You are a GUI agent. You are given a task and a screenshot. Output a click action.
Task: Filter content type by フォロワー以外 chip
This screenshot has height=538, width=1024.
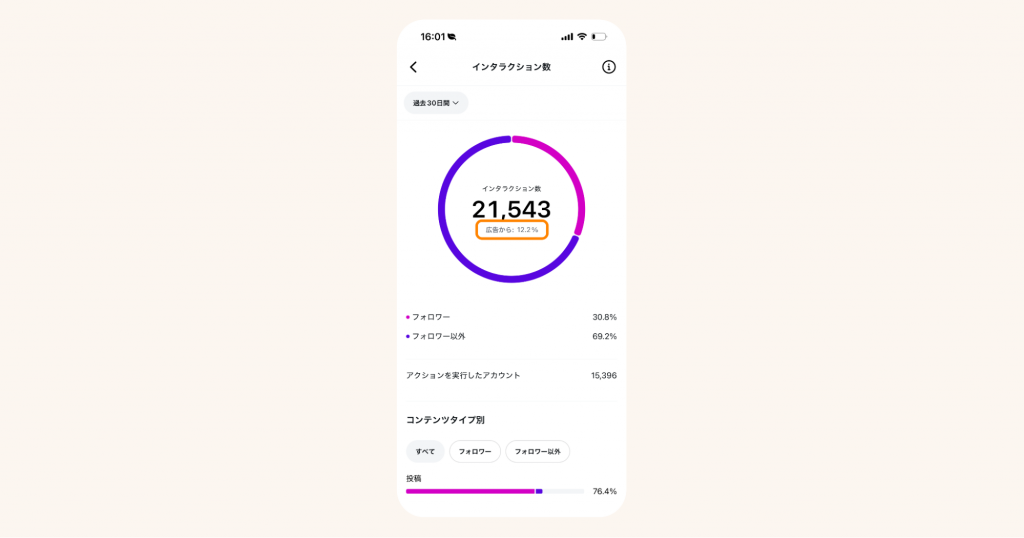coord(537,452)
